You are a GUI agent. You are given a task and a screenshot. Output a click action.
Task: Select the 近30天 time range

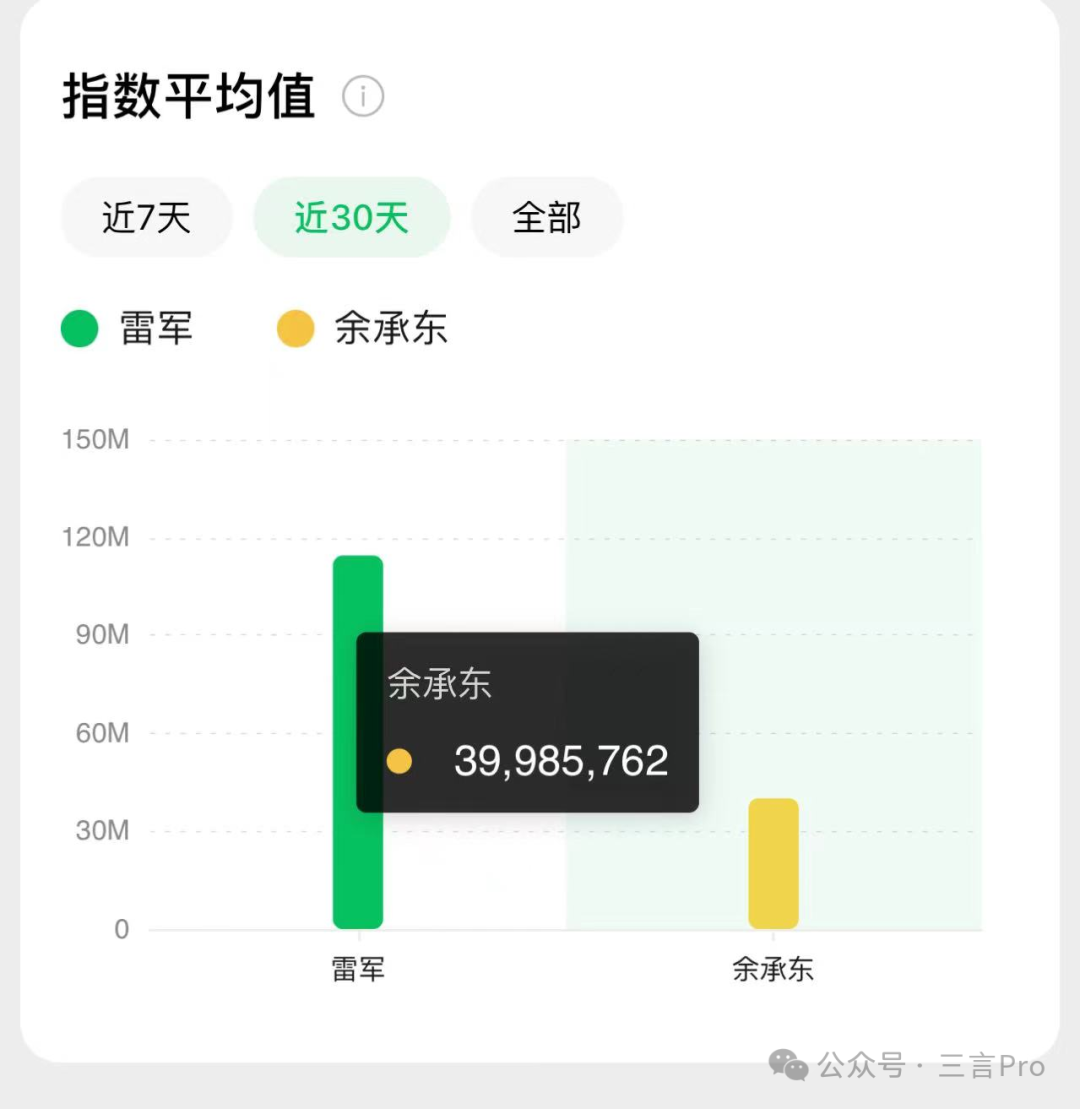pyautogui.click(x=352, y=217)
